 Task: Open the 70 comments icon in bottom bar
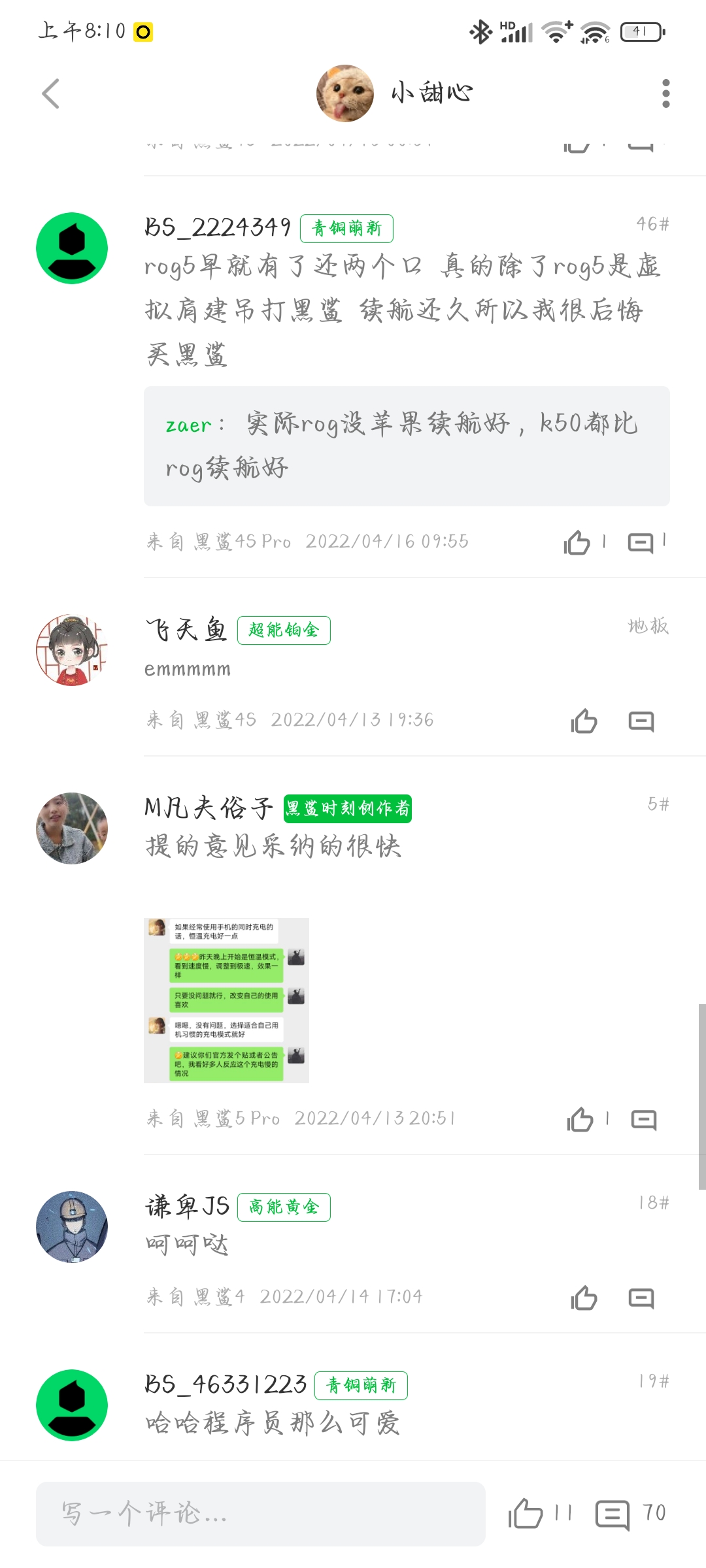[x=613, y=1514]
